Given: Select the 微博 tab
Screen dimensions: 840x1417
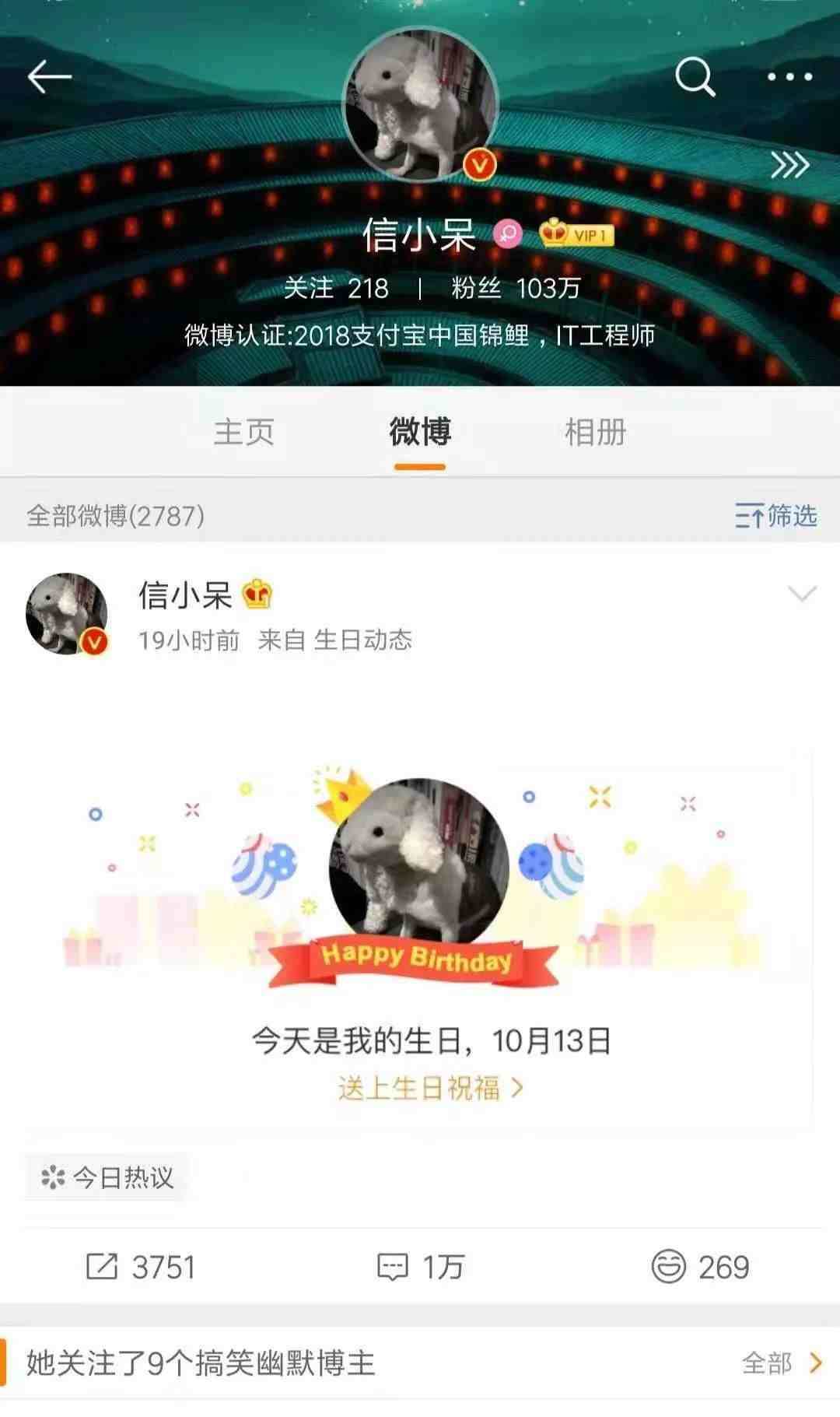Looking at the screenshot, I should (x=420, y=432).
